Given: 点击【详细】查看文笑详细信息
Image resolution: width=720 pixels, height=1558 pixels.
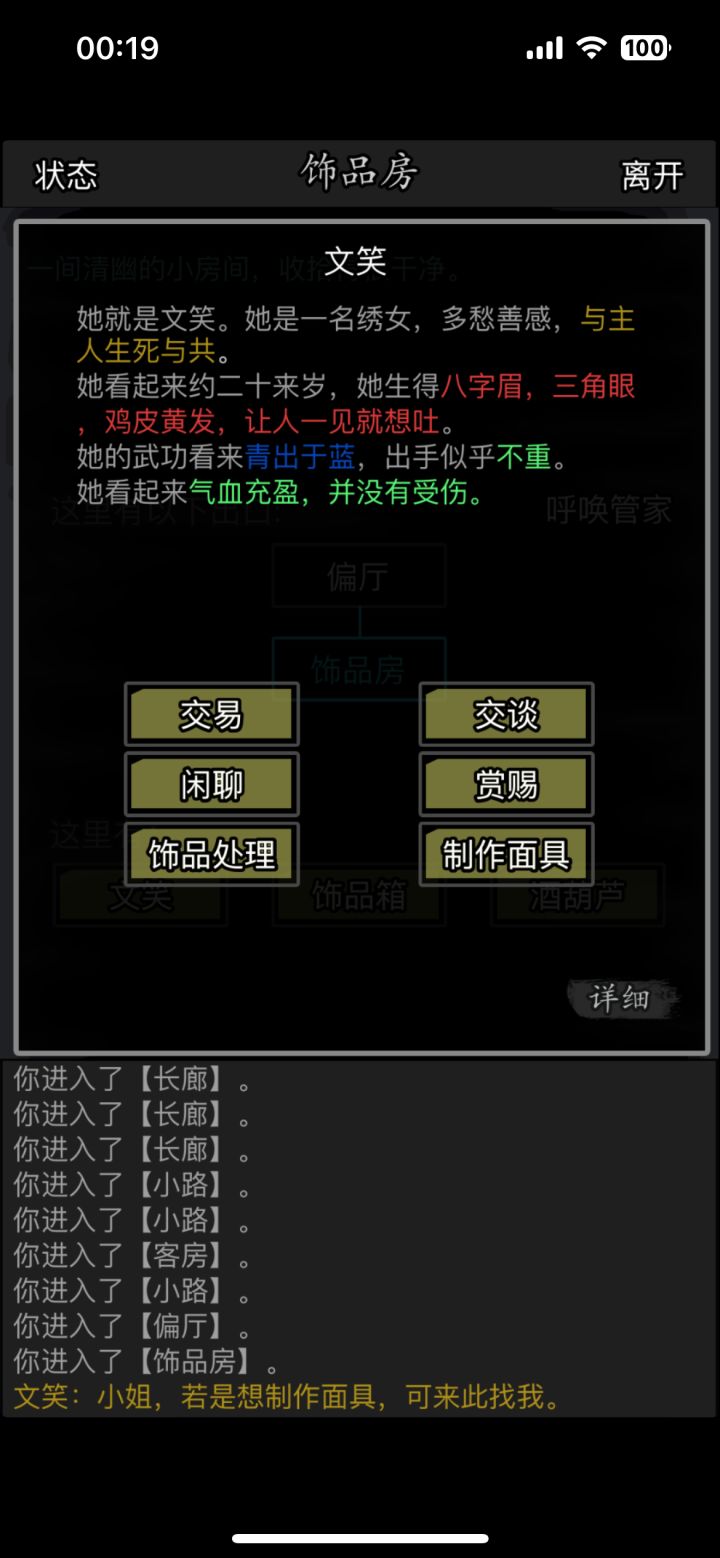Looking at the screenshot, I should 619,998.
